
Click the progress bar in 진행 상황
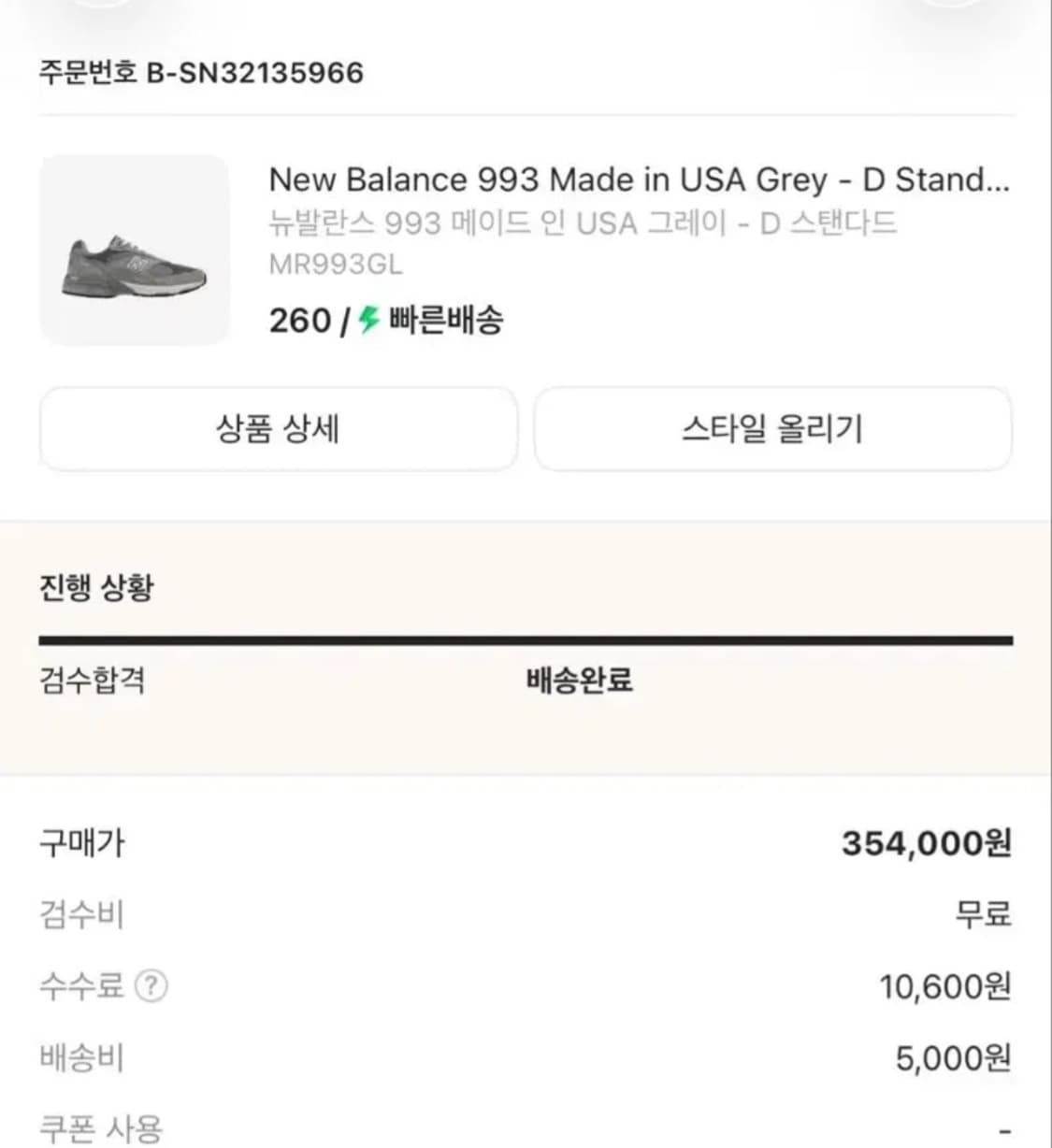point(526,640)
